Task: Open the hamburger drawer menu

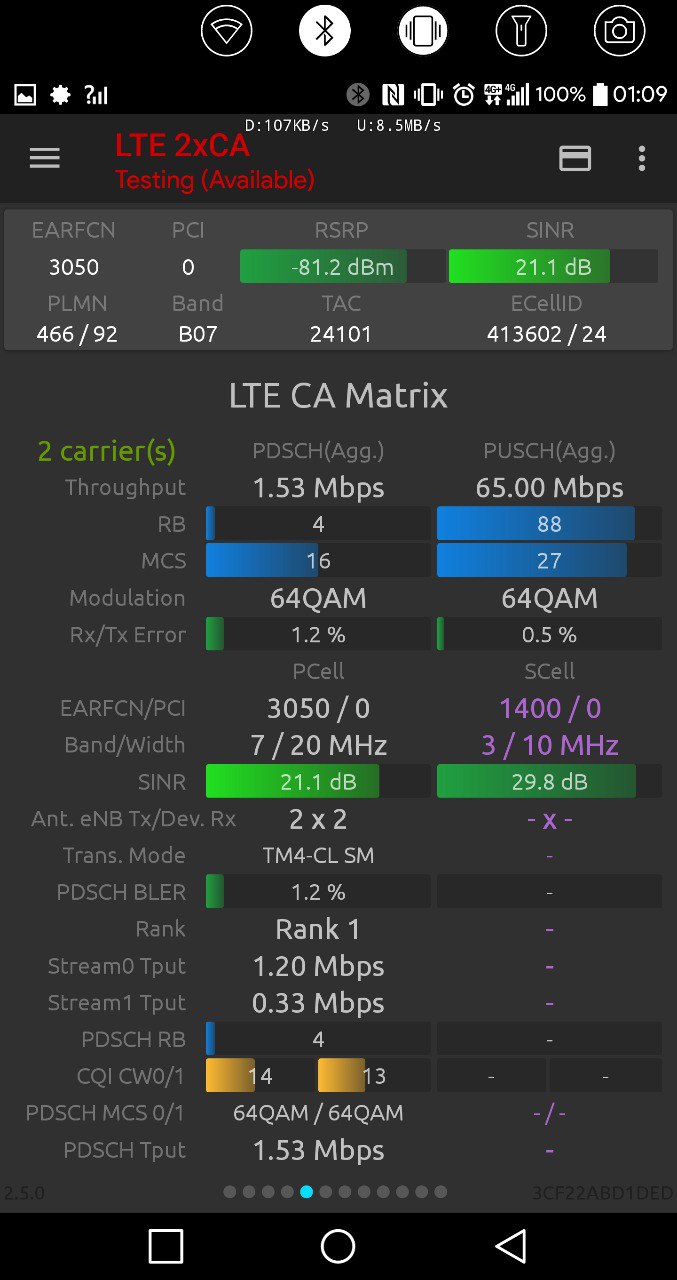Action: pos(45,158)
